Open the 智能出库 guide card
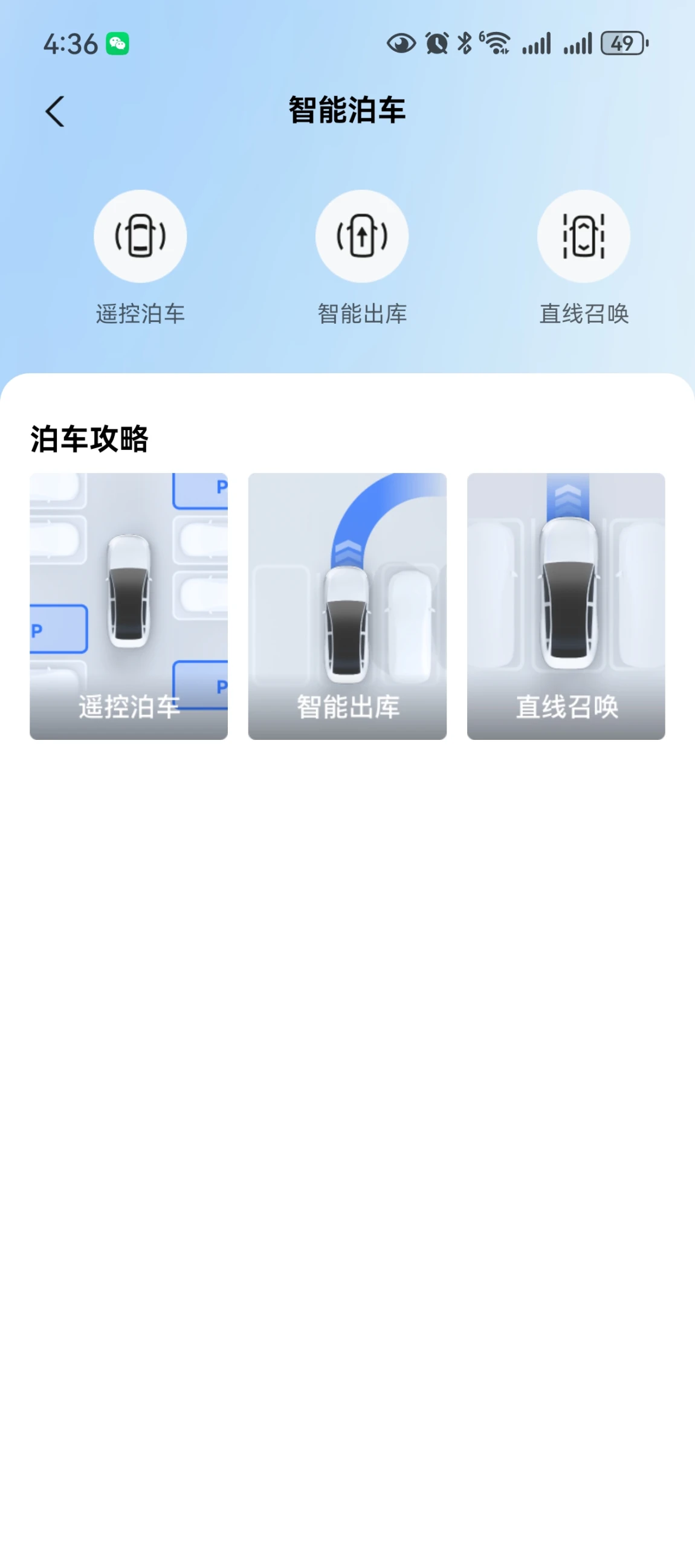Screen dimensions: 695x1568 [x=347, y=606]
